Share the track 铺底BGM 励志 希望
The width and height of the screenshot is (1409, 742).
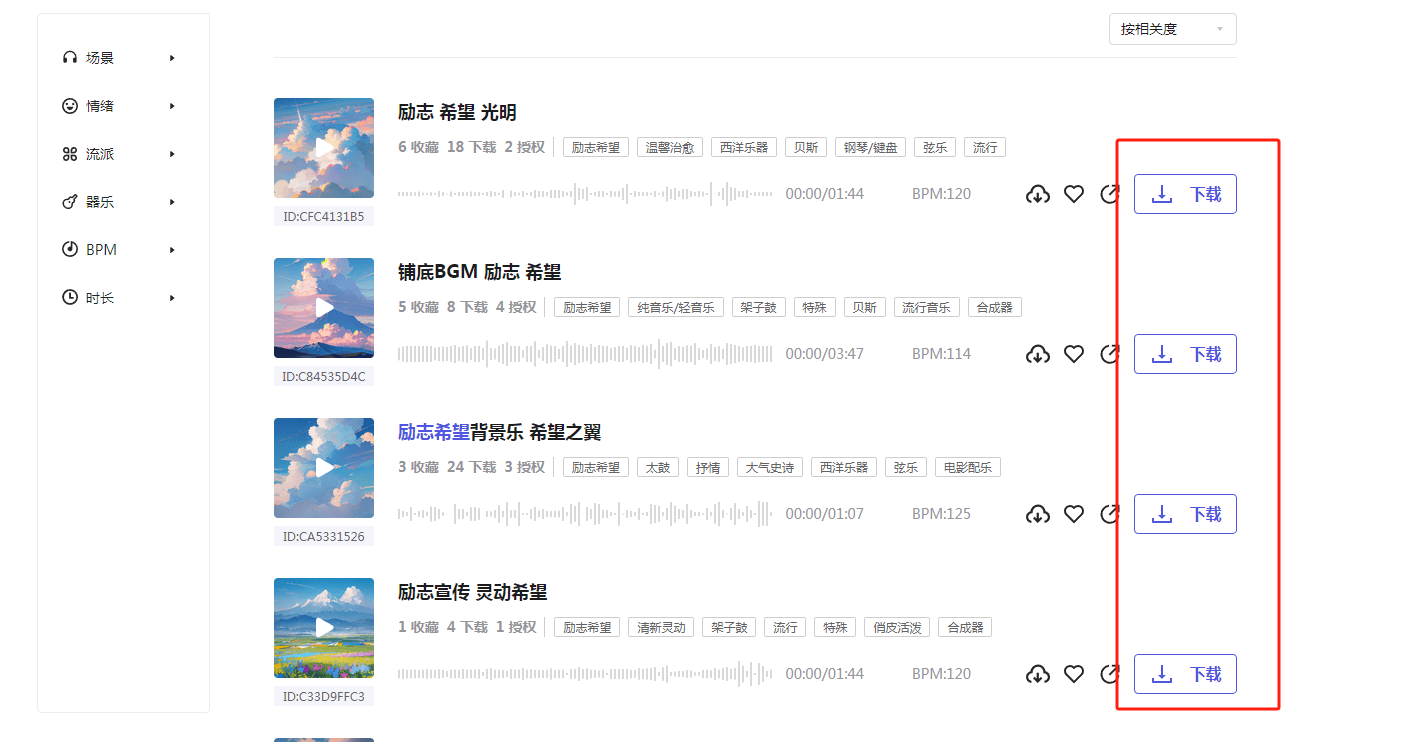pyautogui.click(x=1109, y=354)
